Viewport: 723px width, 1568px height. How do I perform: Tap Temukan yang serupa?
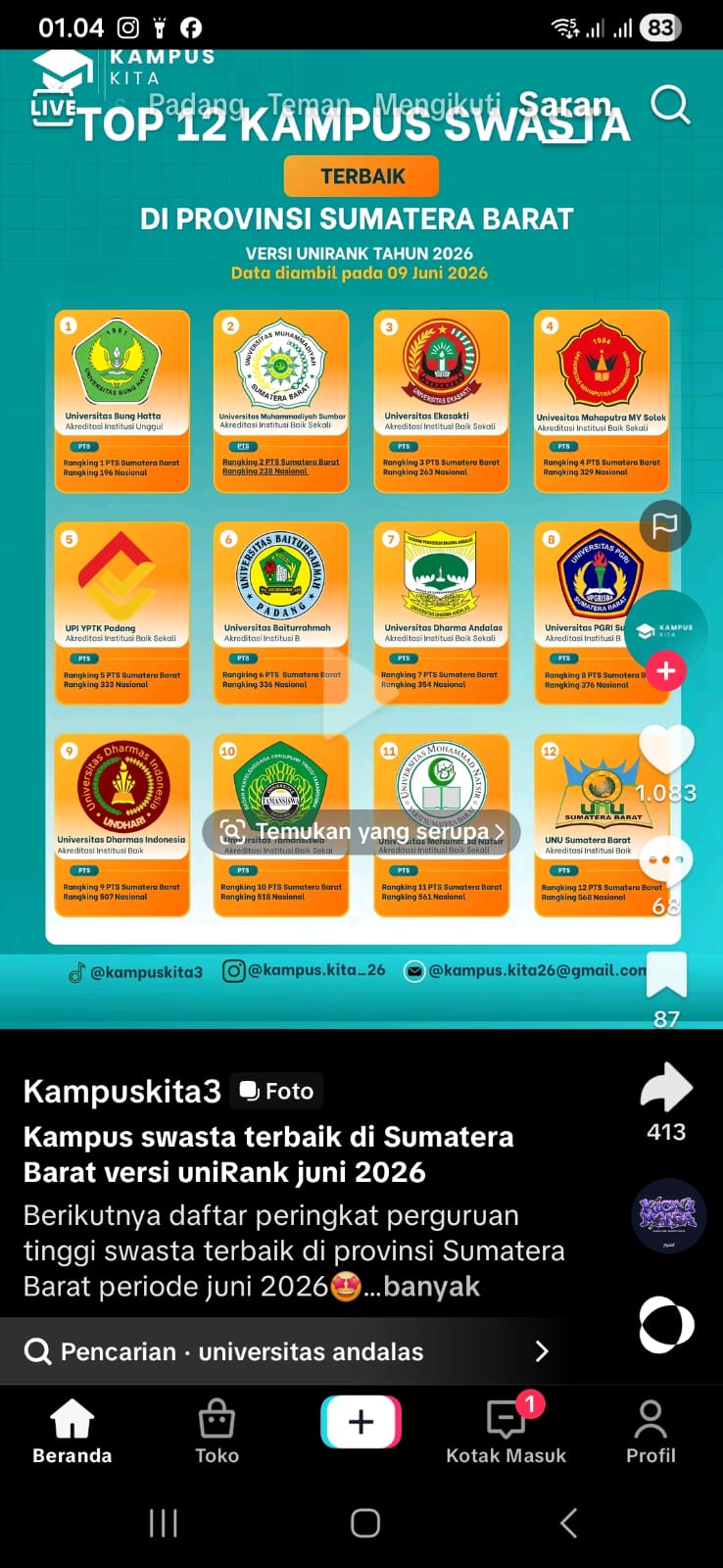pyautogui.click(x=361, y=832)
